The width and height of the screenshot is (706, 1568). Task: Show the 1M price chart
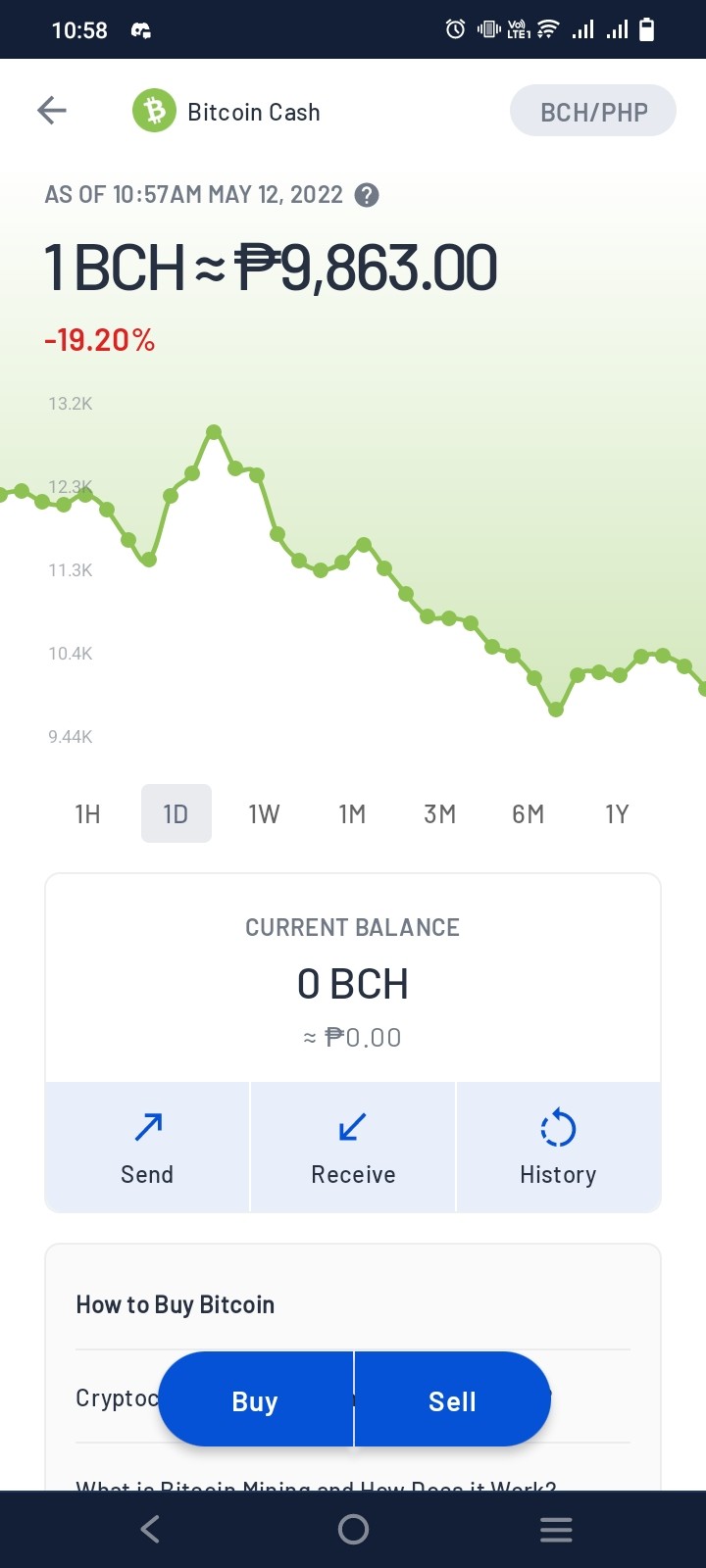pyautogui.click(x=352, y=813)
